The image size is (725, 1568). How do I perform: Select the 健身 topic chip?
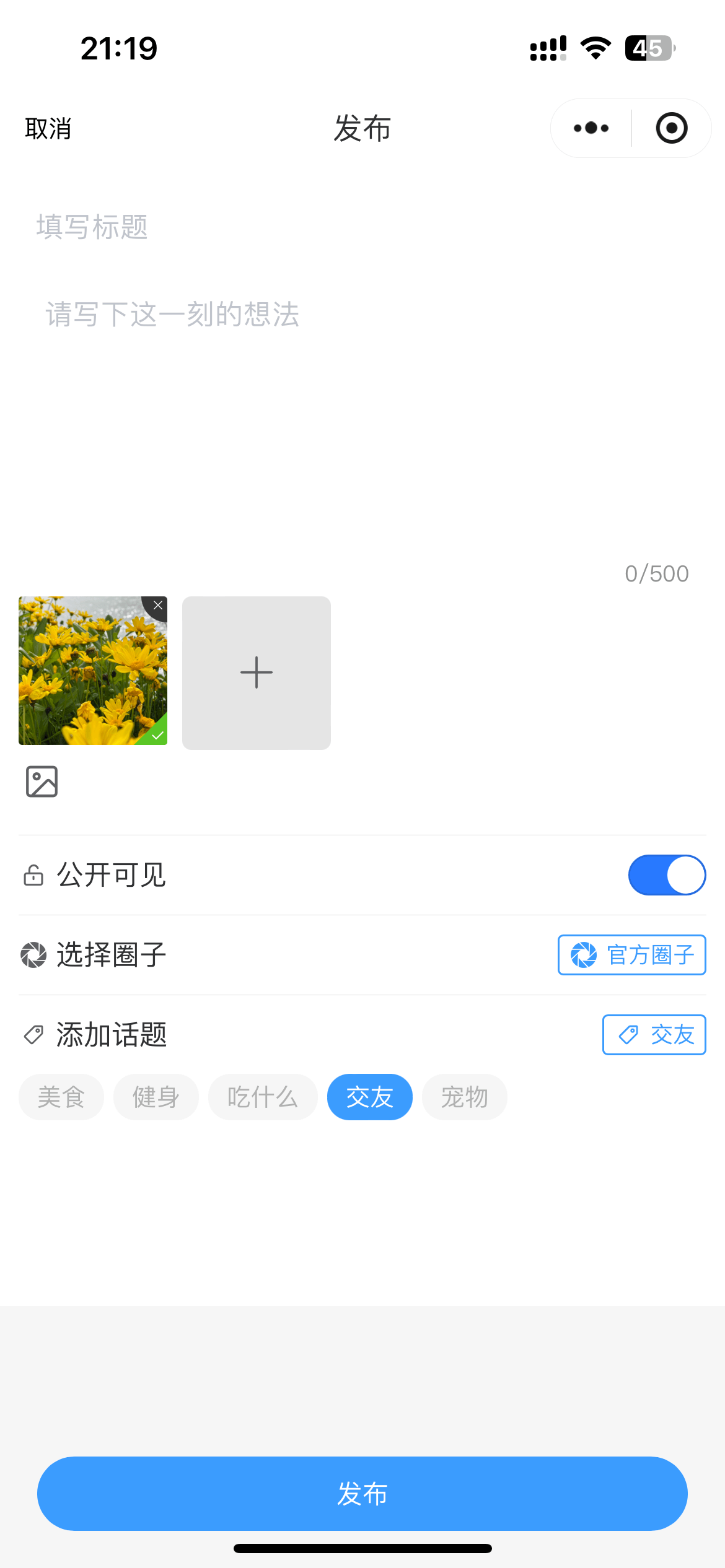[156, 1097]
